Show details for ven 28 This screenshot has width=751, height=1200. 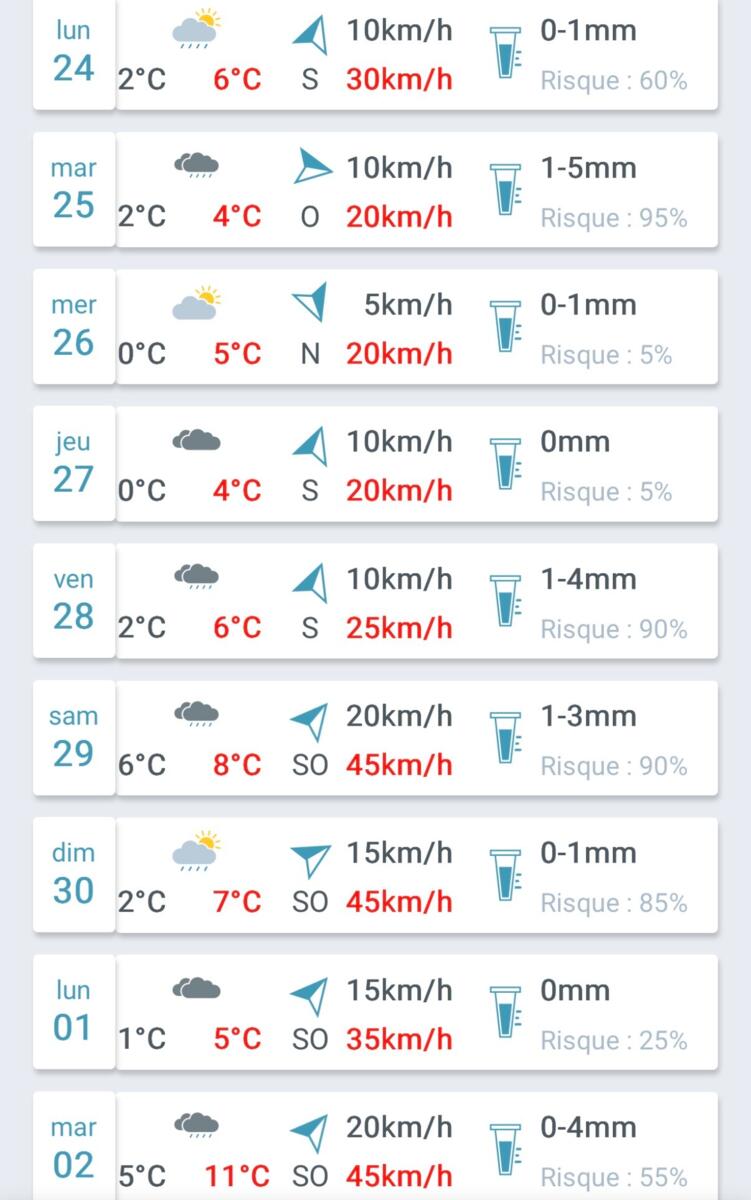375,601
